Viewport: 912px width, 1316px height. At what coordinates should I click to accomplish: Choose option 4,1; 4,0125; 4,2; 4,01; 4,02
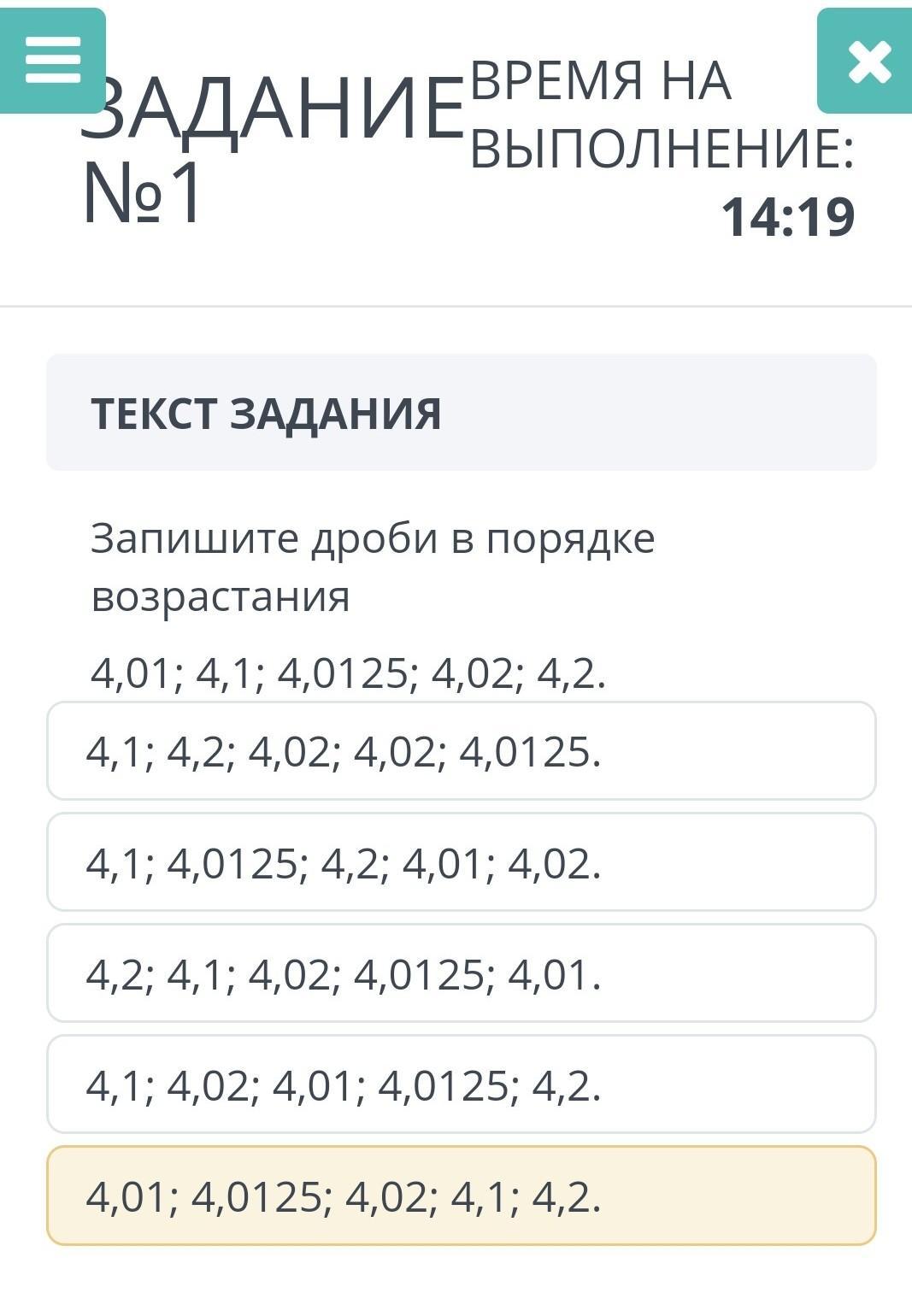click(461, 862)
